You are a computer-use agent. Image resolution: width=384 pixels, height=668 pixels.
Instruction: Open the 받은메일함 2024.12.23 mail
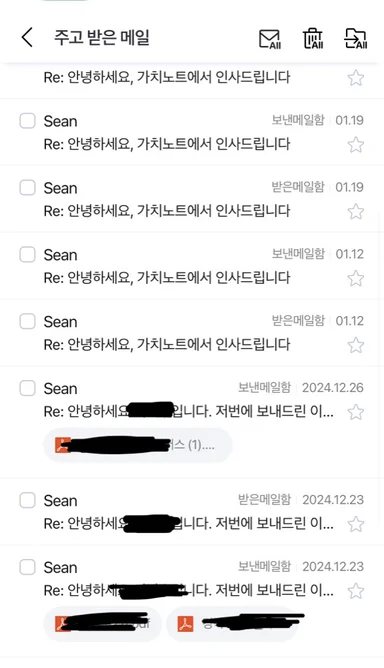click(x=192, y=511)
